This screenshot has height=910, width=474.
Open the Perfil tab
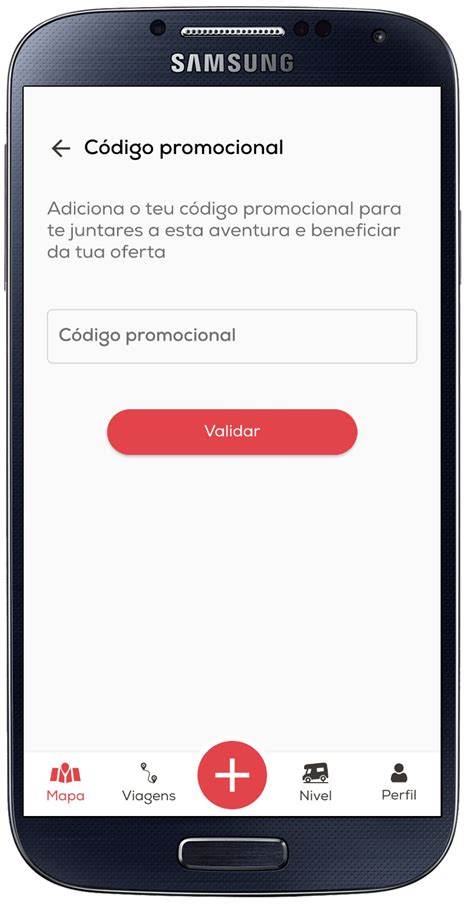[399, 783]
